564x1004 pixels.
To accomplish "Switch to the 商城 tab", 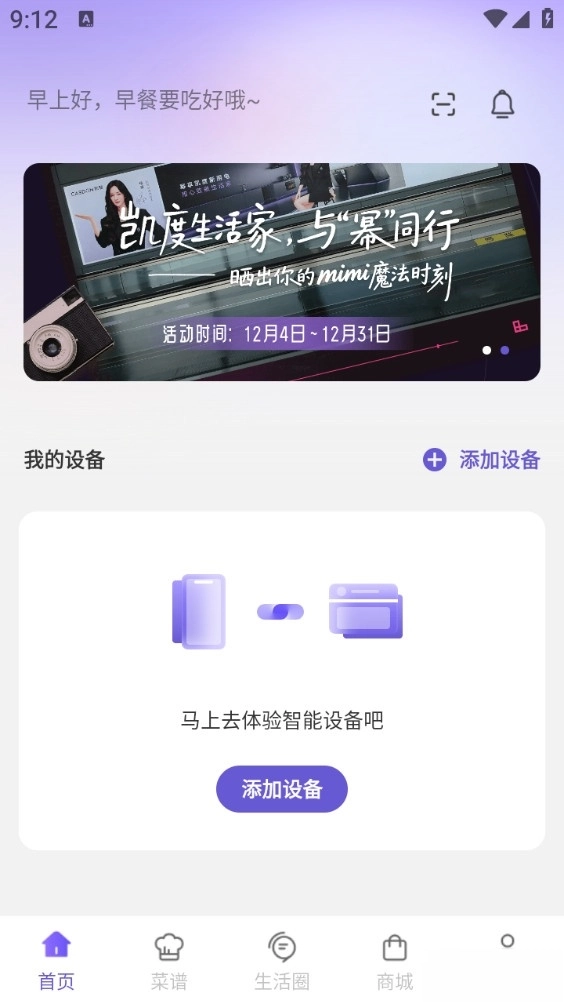I will point(394,960).
